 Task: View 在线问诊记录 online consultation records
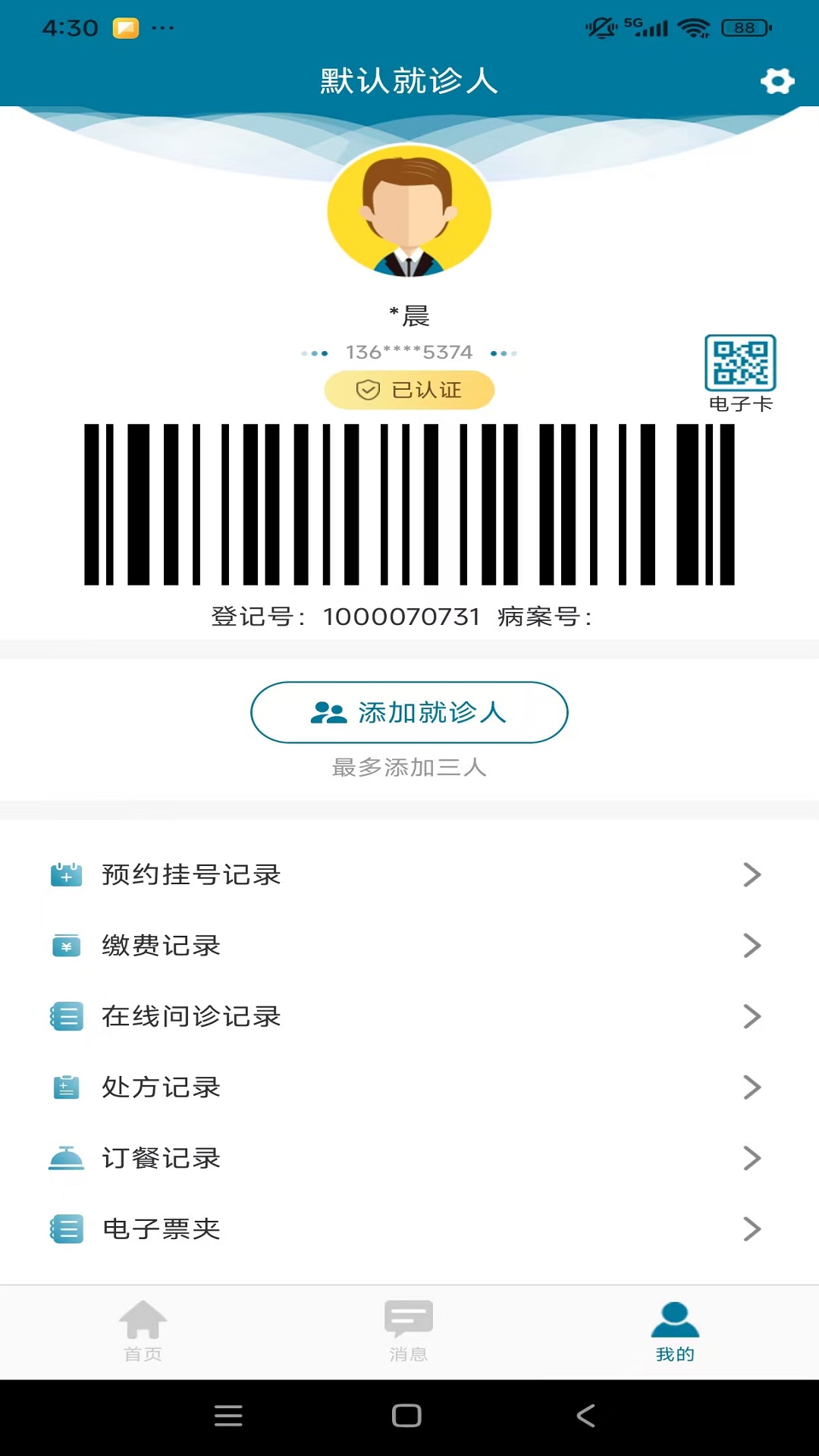[409, 1016]
